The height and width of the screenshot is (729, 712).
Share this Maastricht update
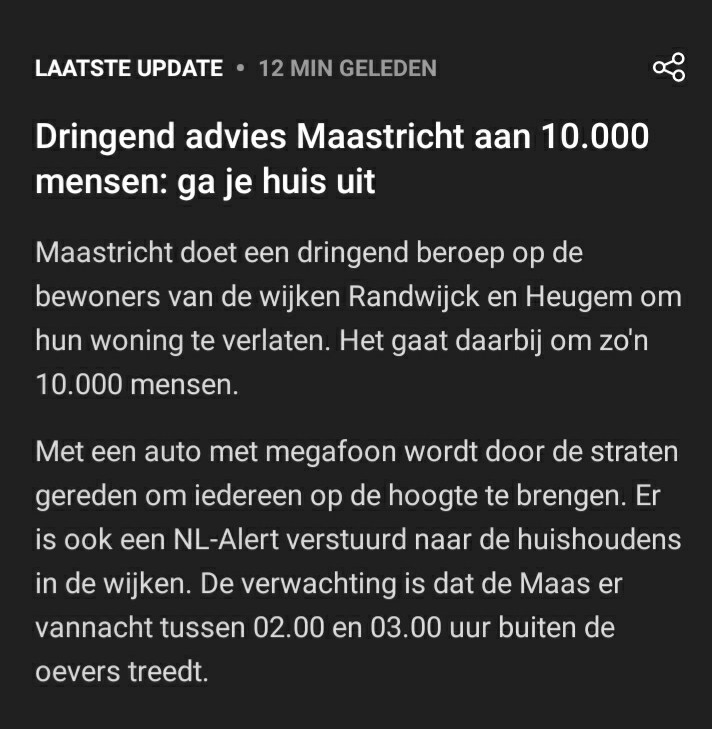(x=669, y=67)
